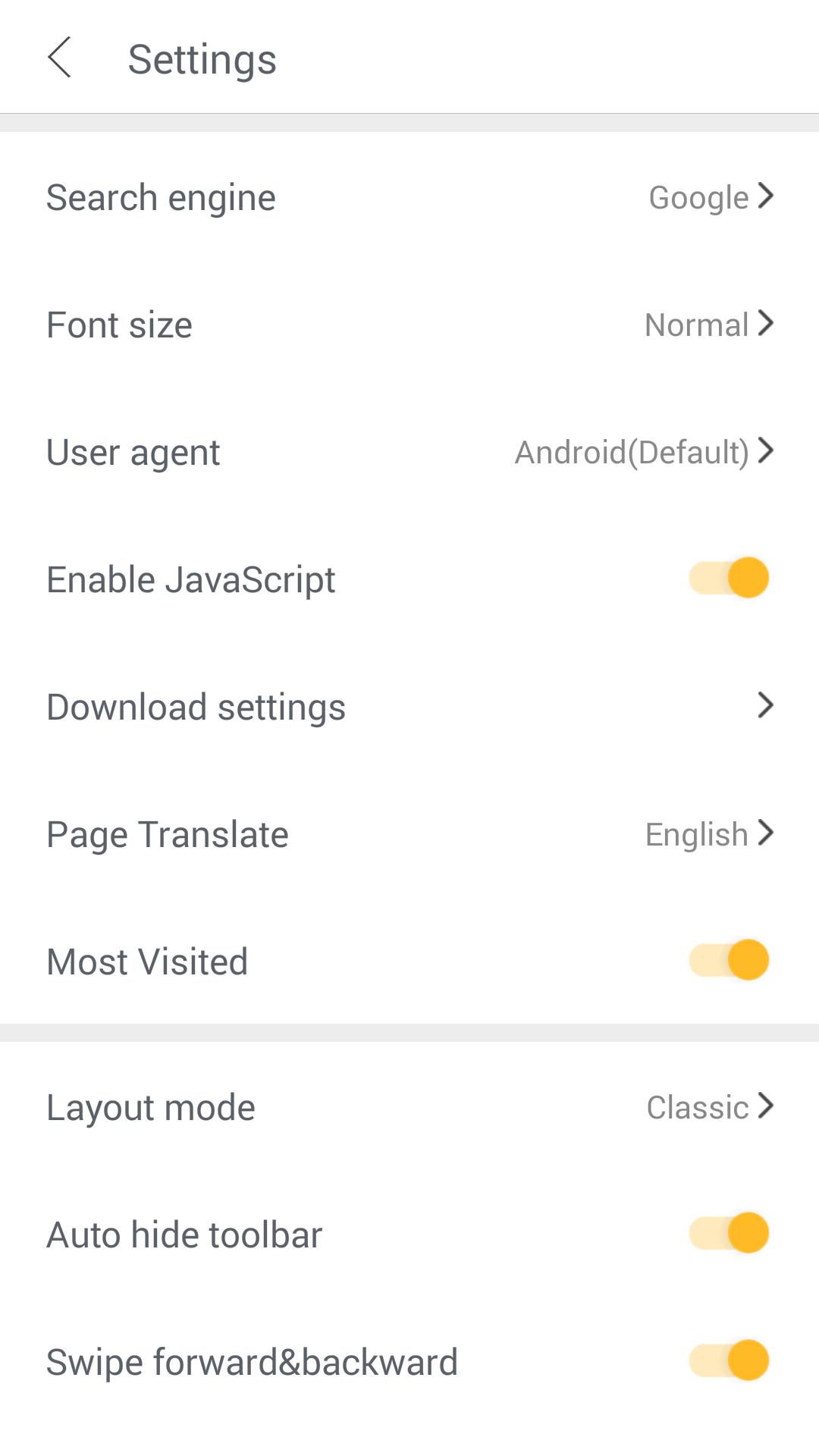Image resolution: width=819 pixels, height=1456 pixels.
Task: Go back from Settings
Action: click(x=59, y=58)
